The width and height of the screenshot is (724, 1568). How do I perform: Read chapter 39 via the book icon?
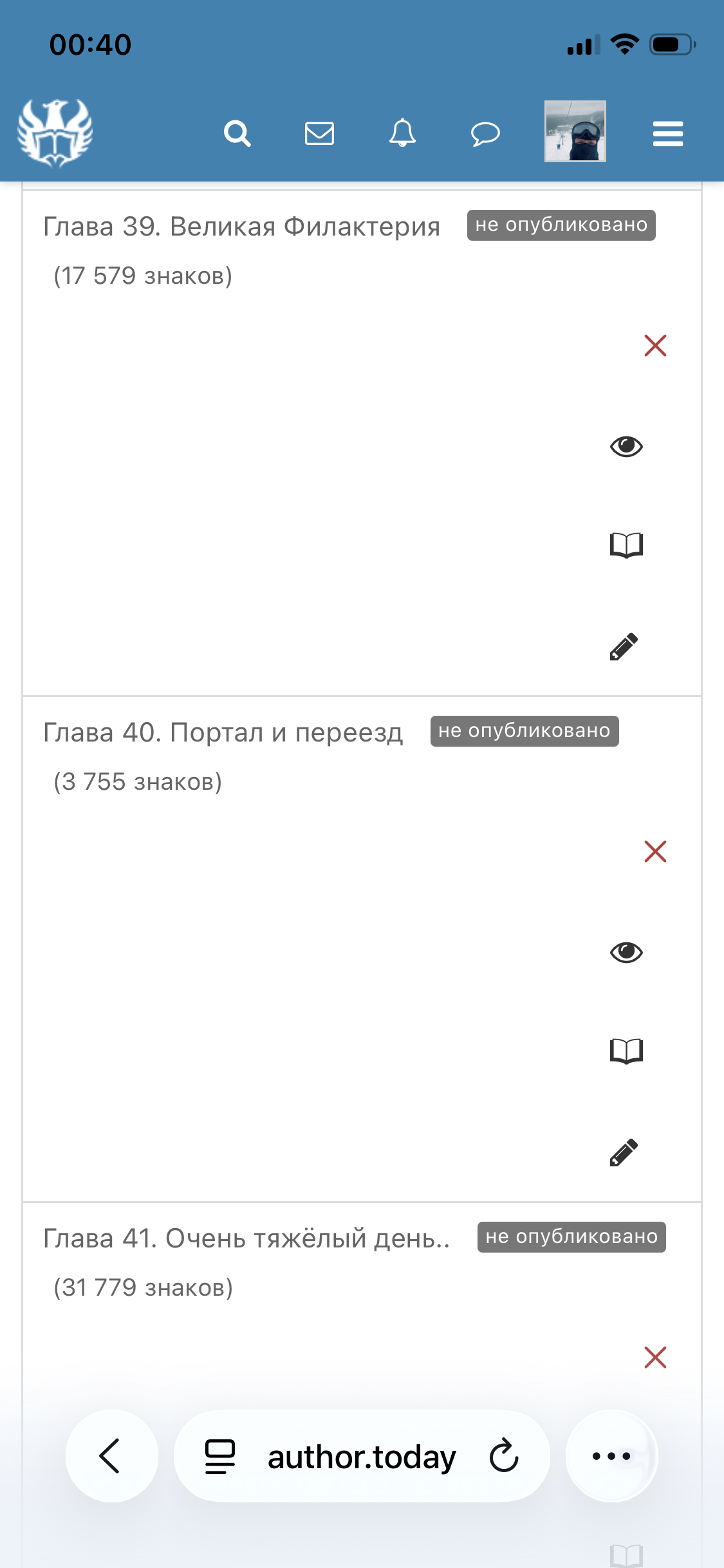(626, 545)
